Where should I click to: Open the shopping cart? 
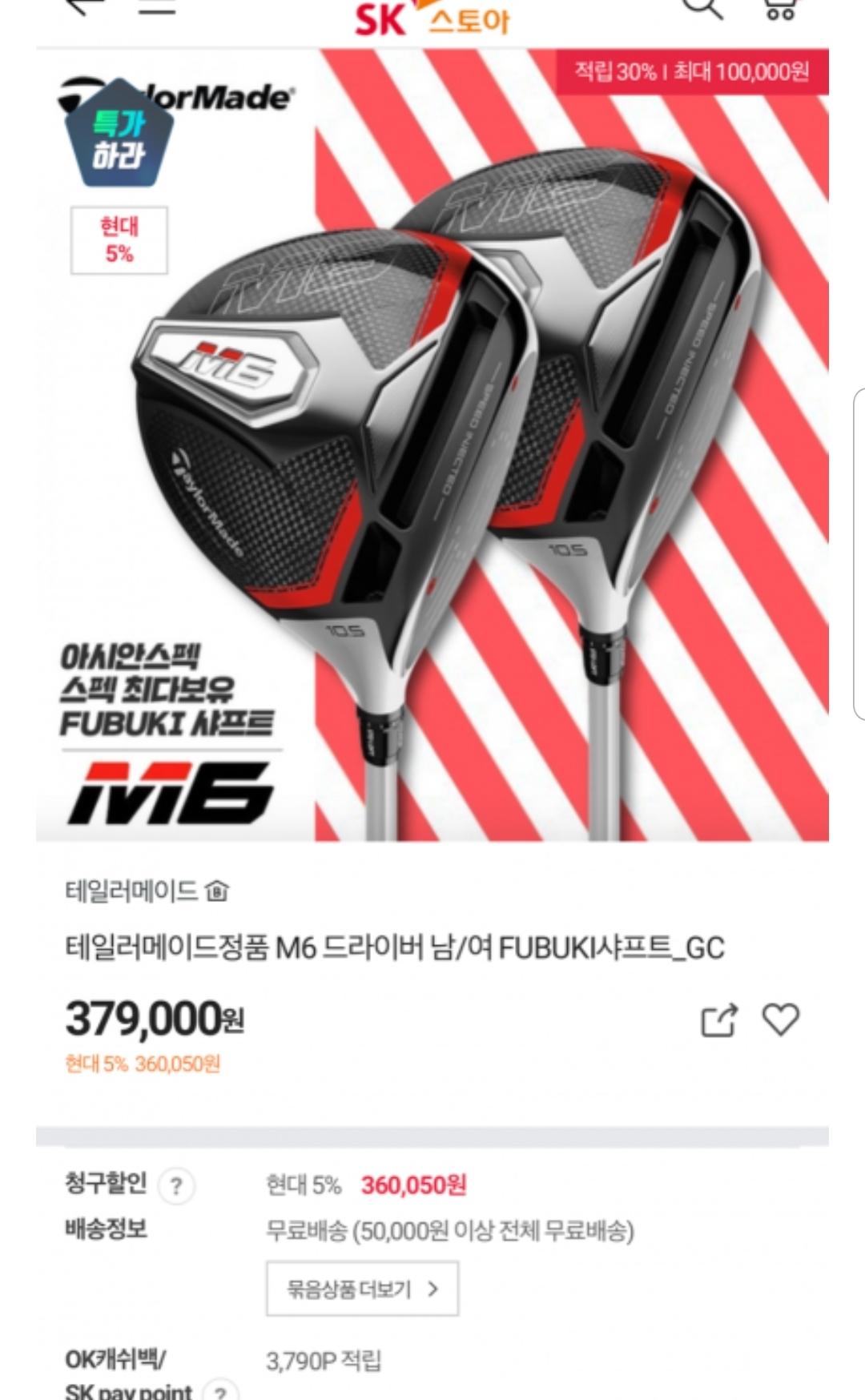pos(779,8)
